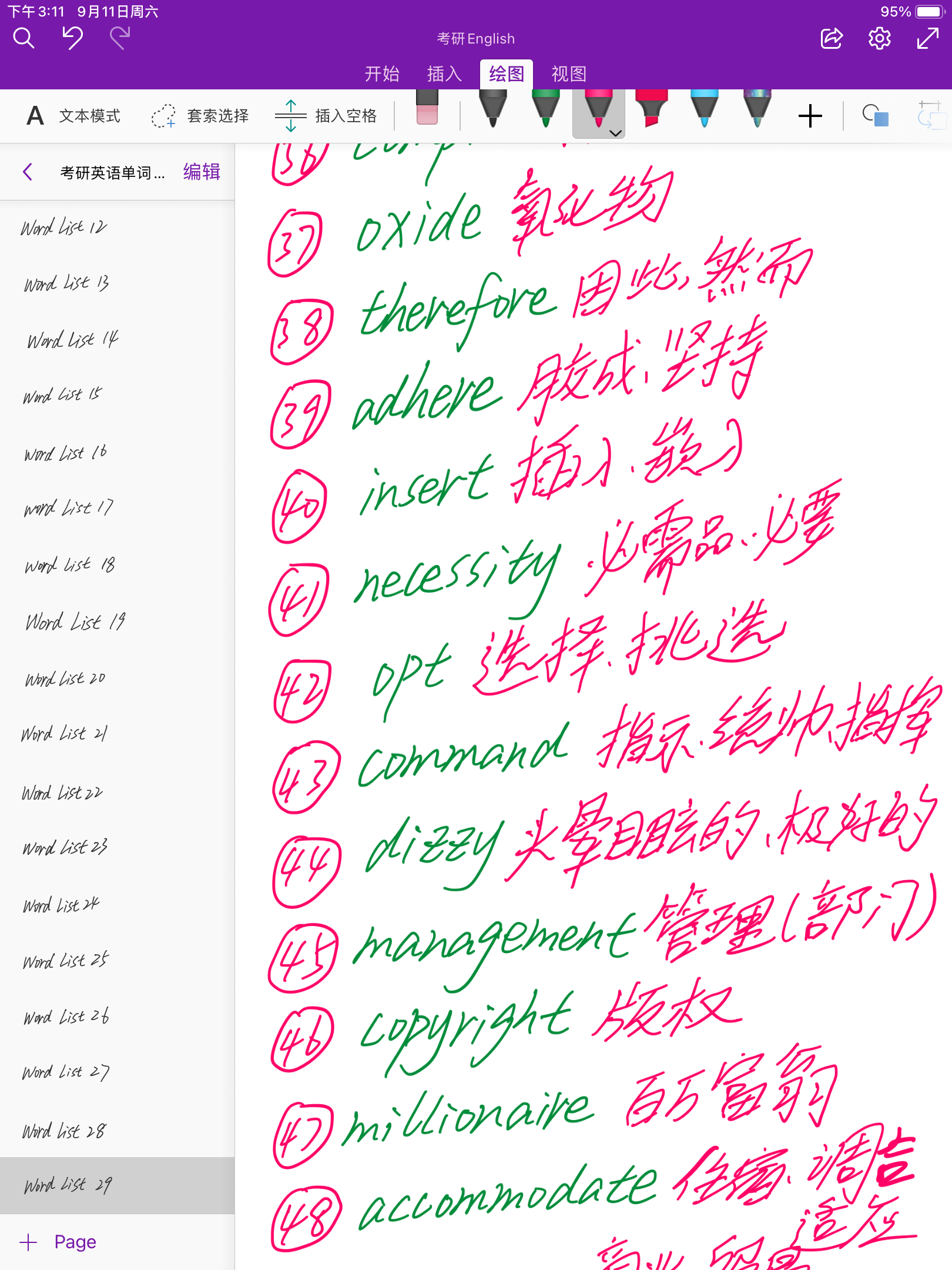Undo the last stroke
The width and height of the screenshot is (952, 1270).
(72, 39)
